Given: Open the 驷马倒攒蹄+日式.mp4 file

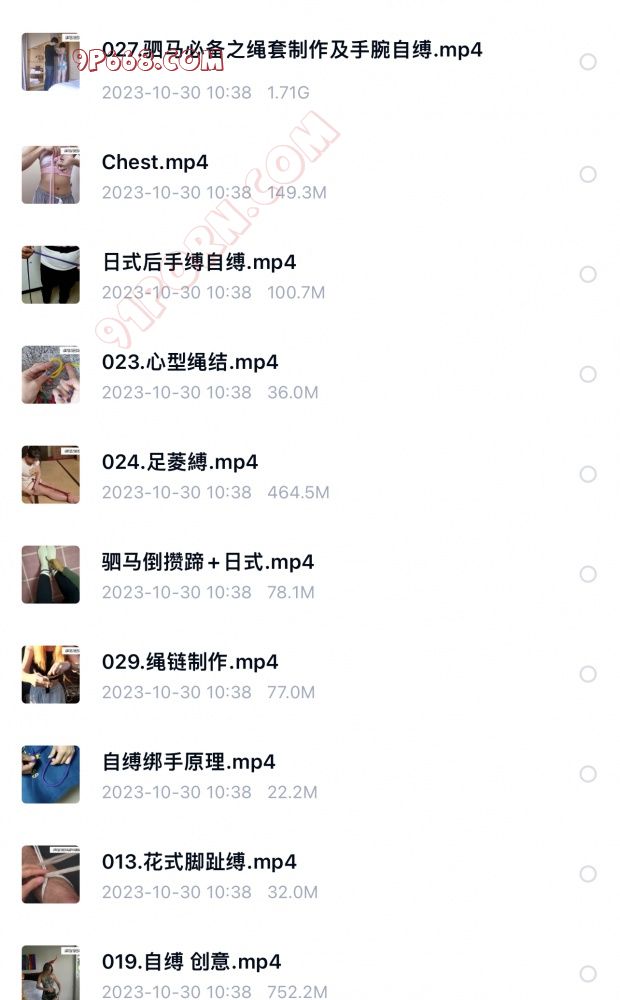Looking at the screenshot, I should tap(208, 563).
